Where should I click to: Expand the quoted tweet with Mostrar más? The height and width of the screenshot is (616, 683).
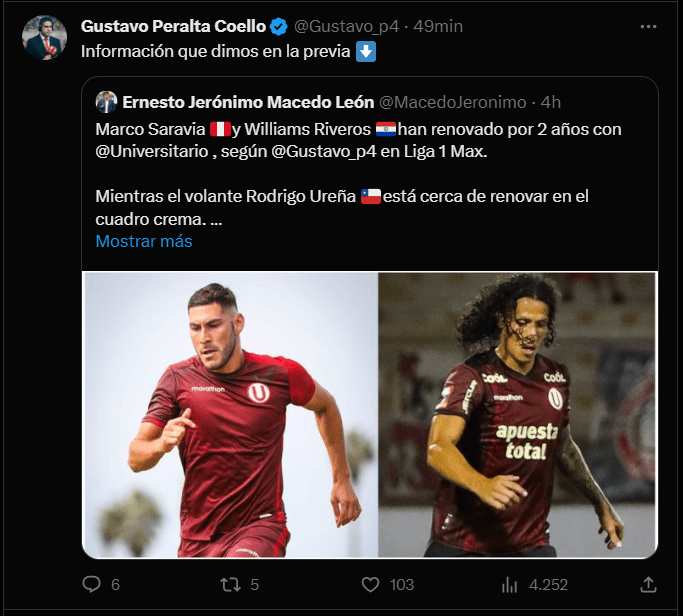tap(144, 241)
